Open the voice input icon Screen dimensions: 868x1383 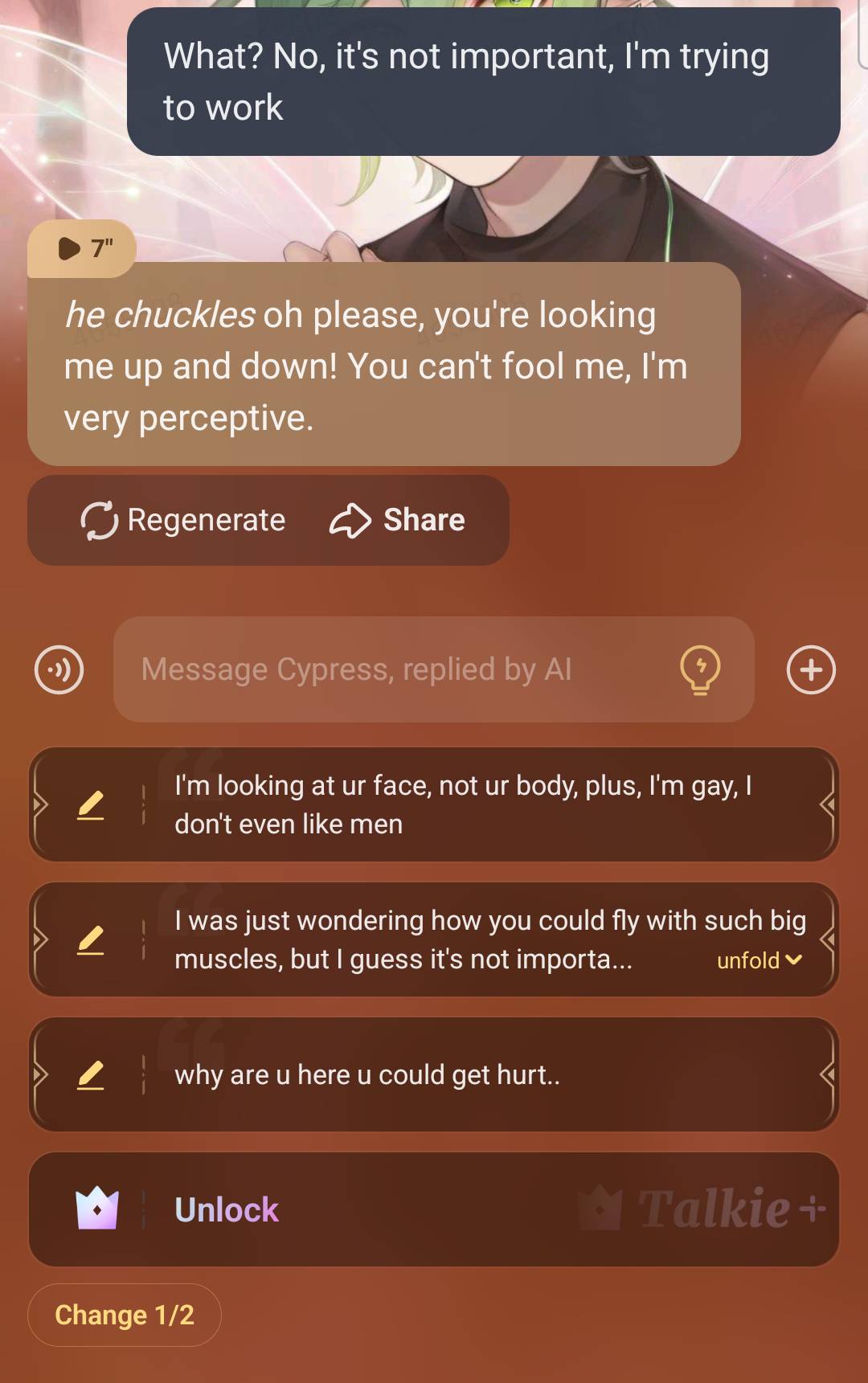[59, 669]
